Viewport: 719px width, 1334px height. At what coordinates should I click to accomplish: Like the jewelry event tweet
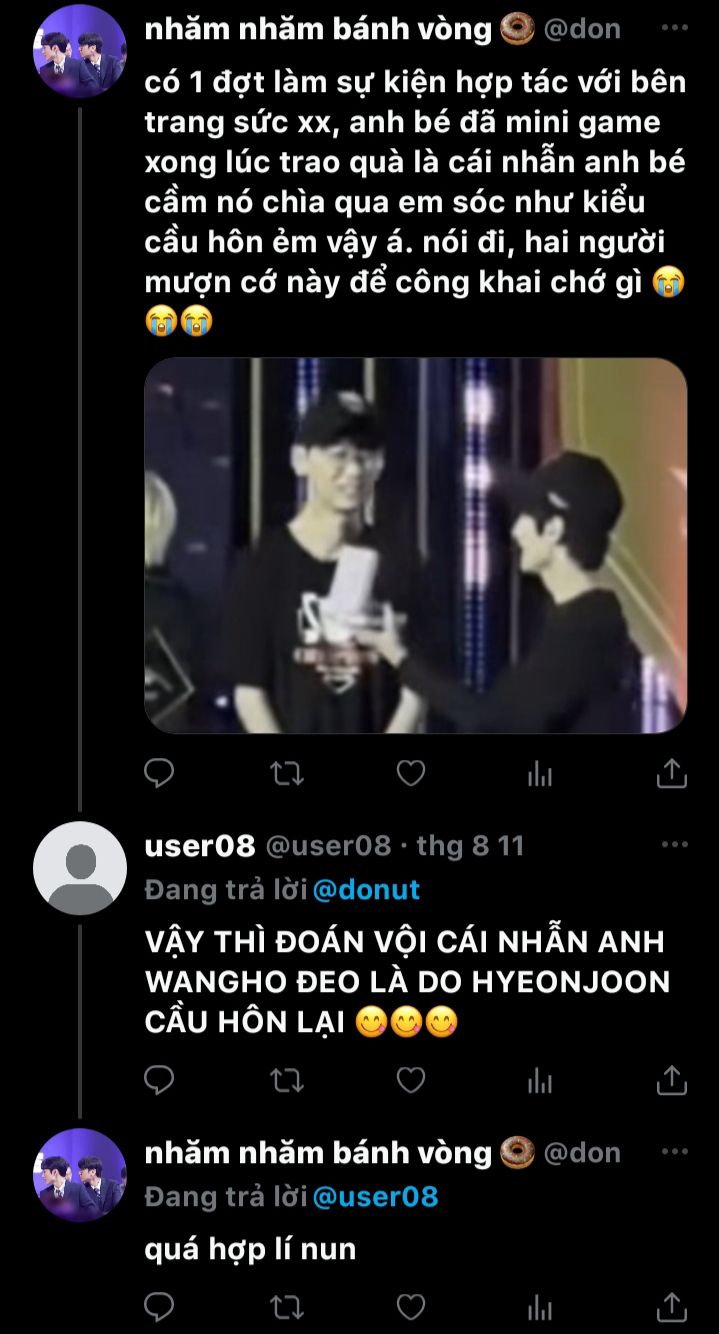tap(411, 773)
